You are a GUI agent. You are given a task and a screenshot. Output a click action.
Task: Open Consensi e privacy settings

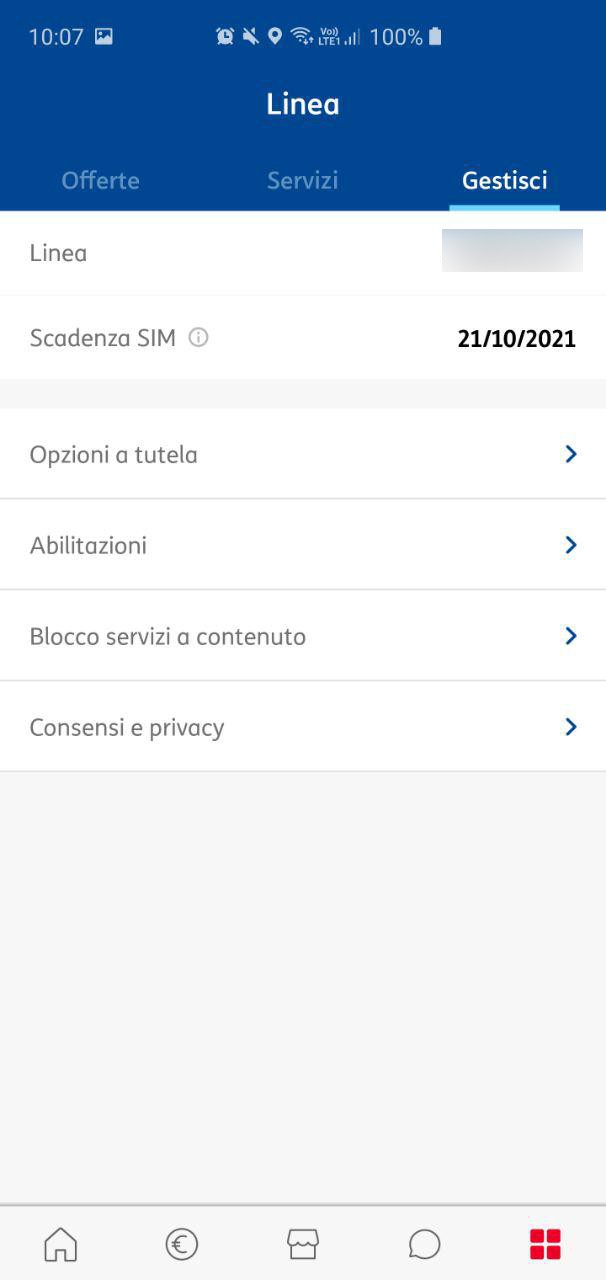302,727
